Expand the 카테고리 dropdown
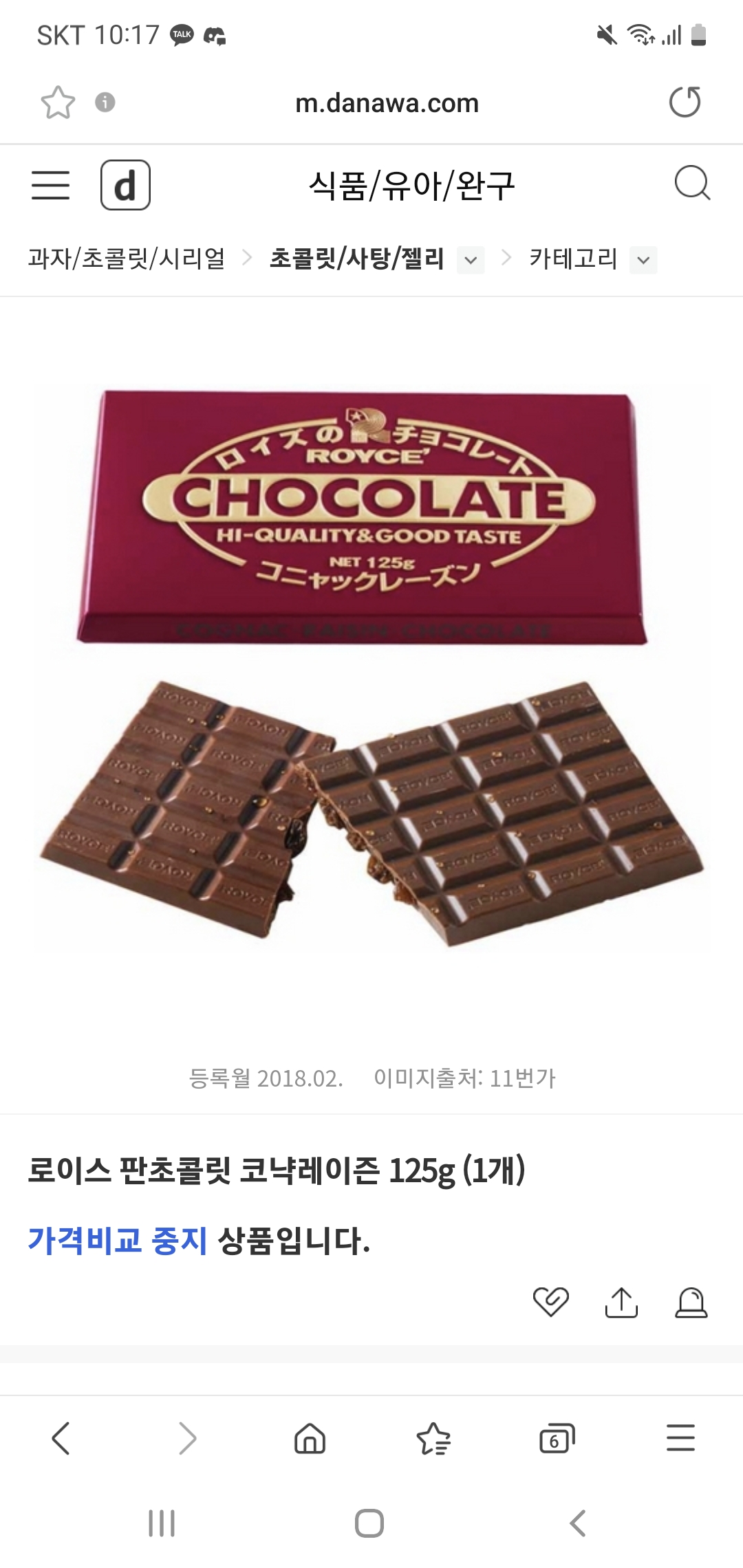This screenshot has width=743, height=1568. point(643,260)
